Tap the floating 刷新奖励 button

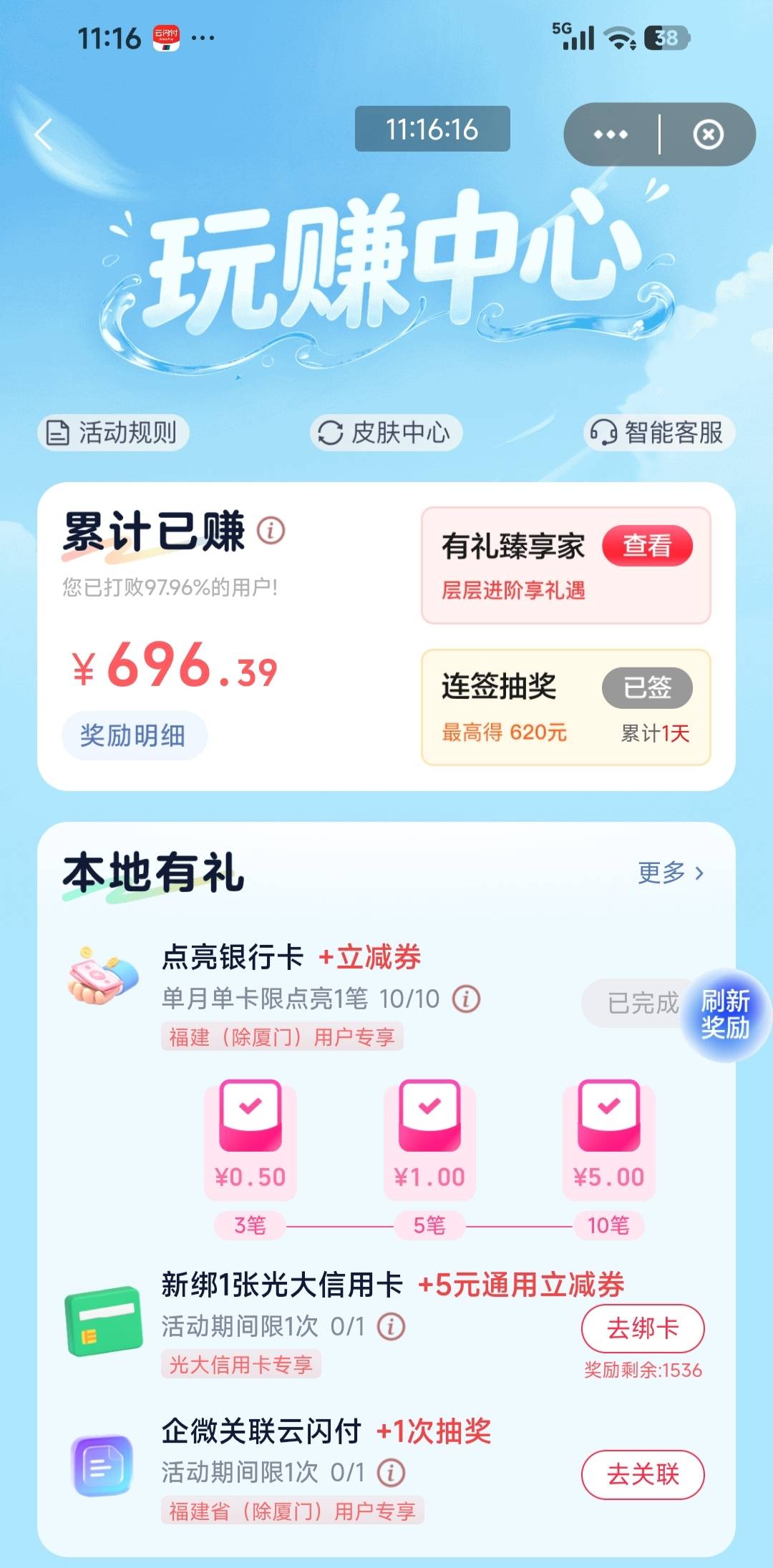point(725,1014)
